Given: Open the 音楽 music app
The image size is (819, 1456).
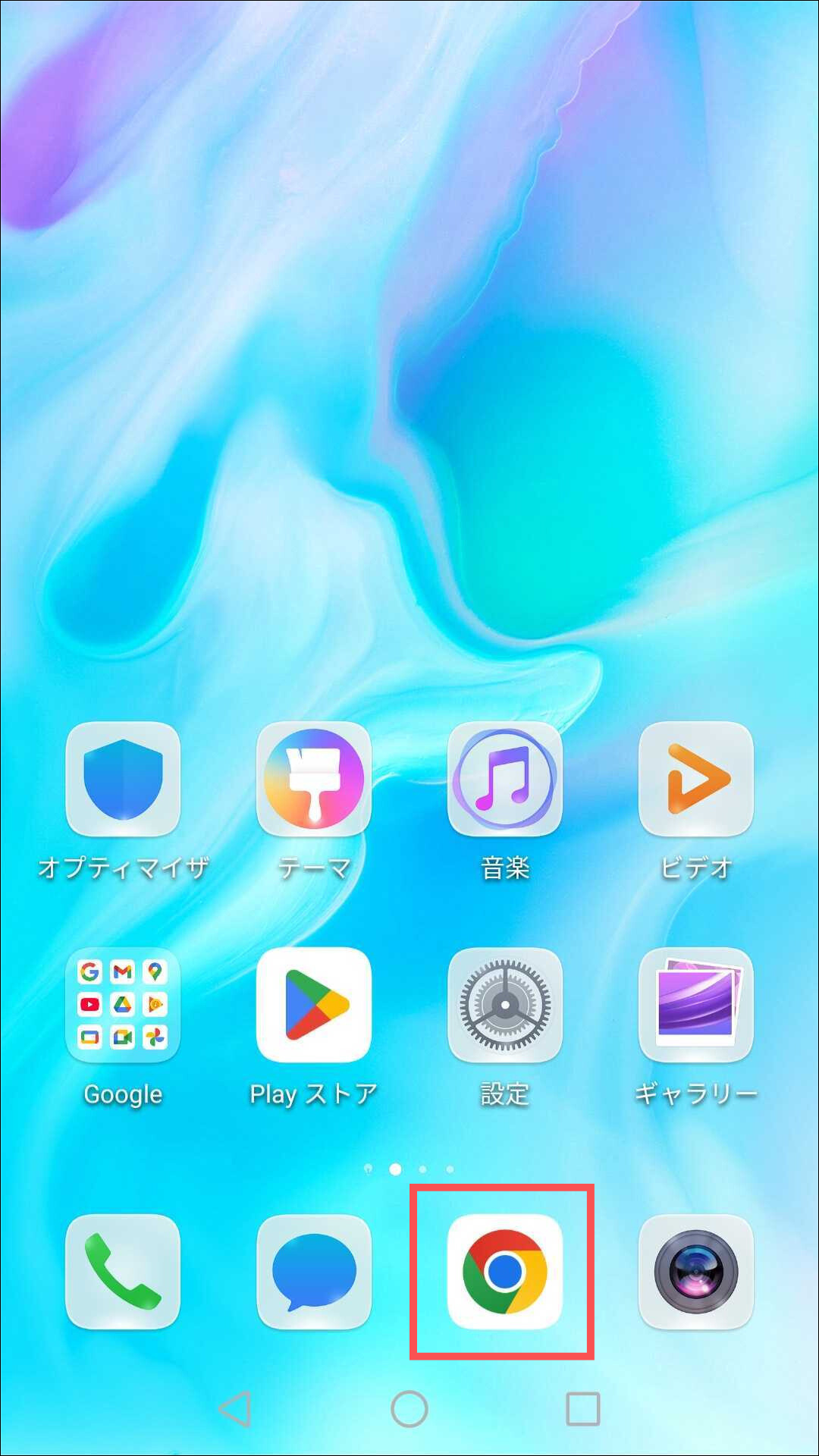Looking at the screenshot, I should (x=505, y=780).
